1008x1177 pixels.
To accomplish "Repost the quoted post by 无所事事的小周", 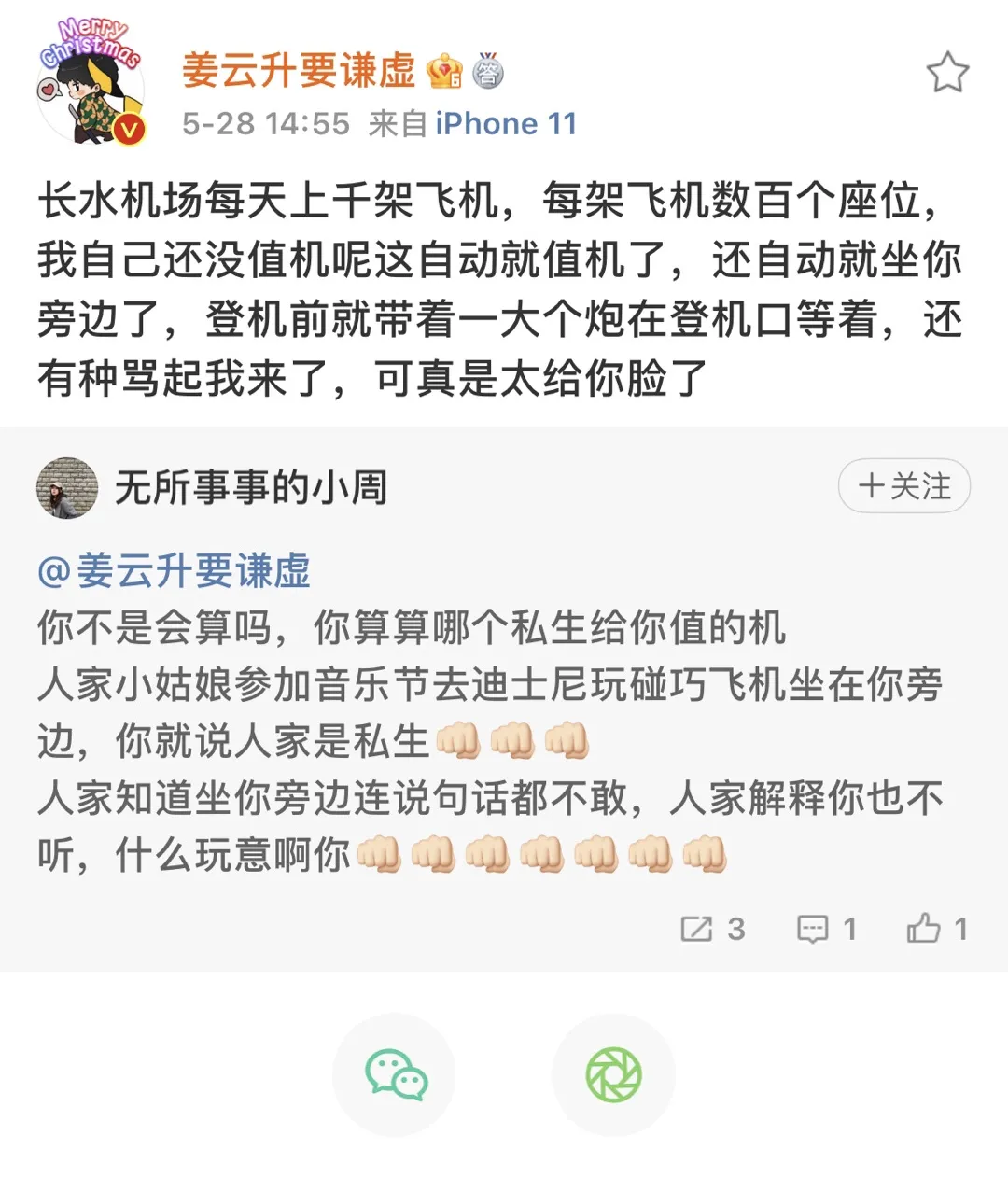I will click(x=712, y=929).
